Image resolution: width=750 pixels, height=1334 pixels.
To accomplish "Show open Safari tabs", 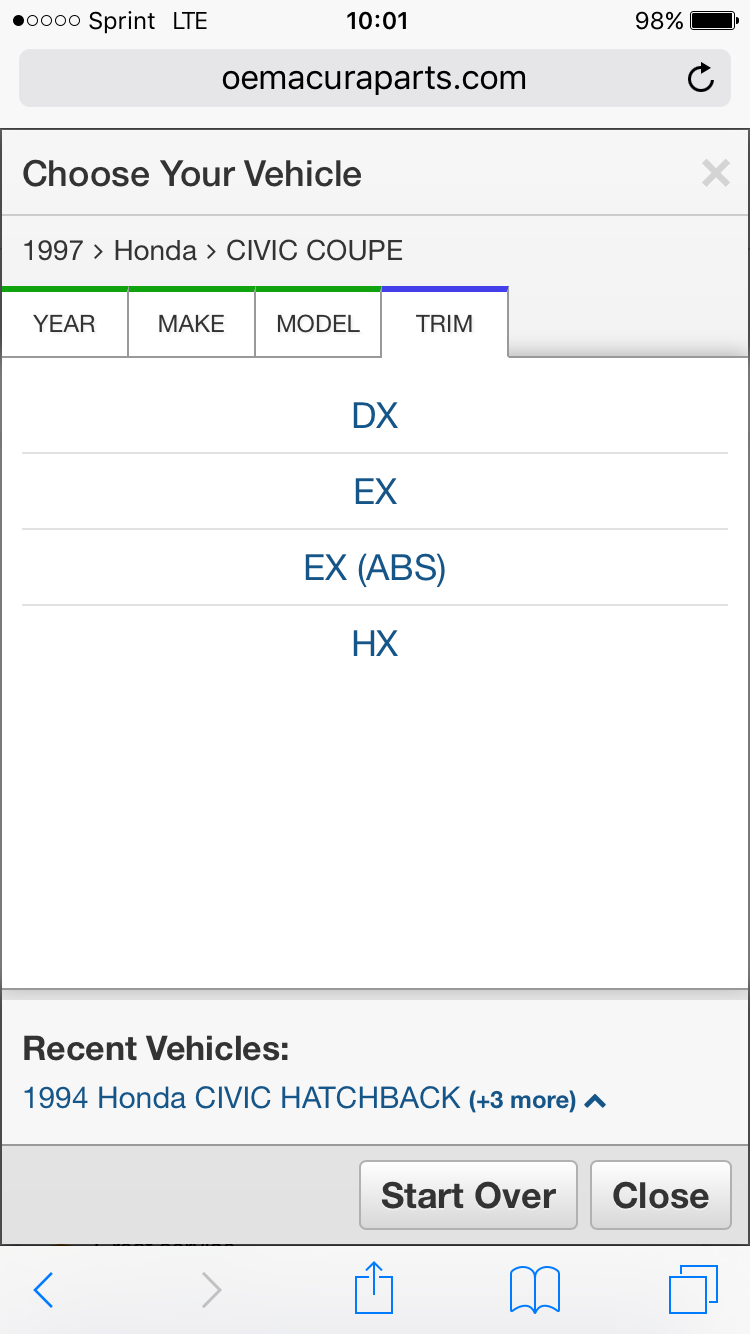I will (693, 1290).
